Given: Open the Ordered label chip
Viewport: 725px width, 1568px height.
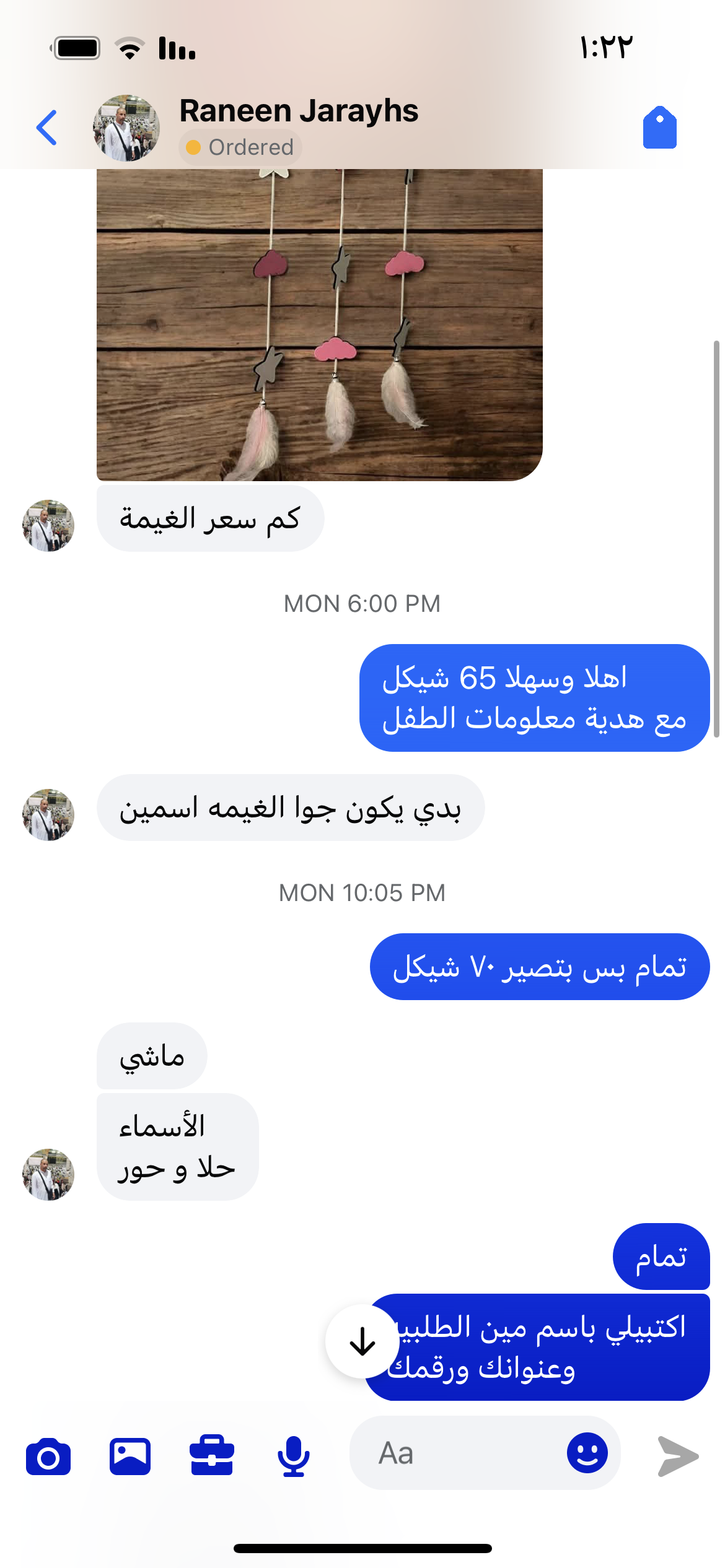Looking at the screenshot, I should point(240,147).
